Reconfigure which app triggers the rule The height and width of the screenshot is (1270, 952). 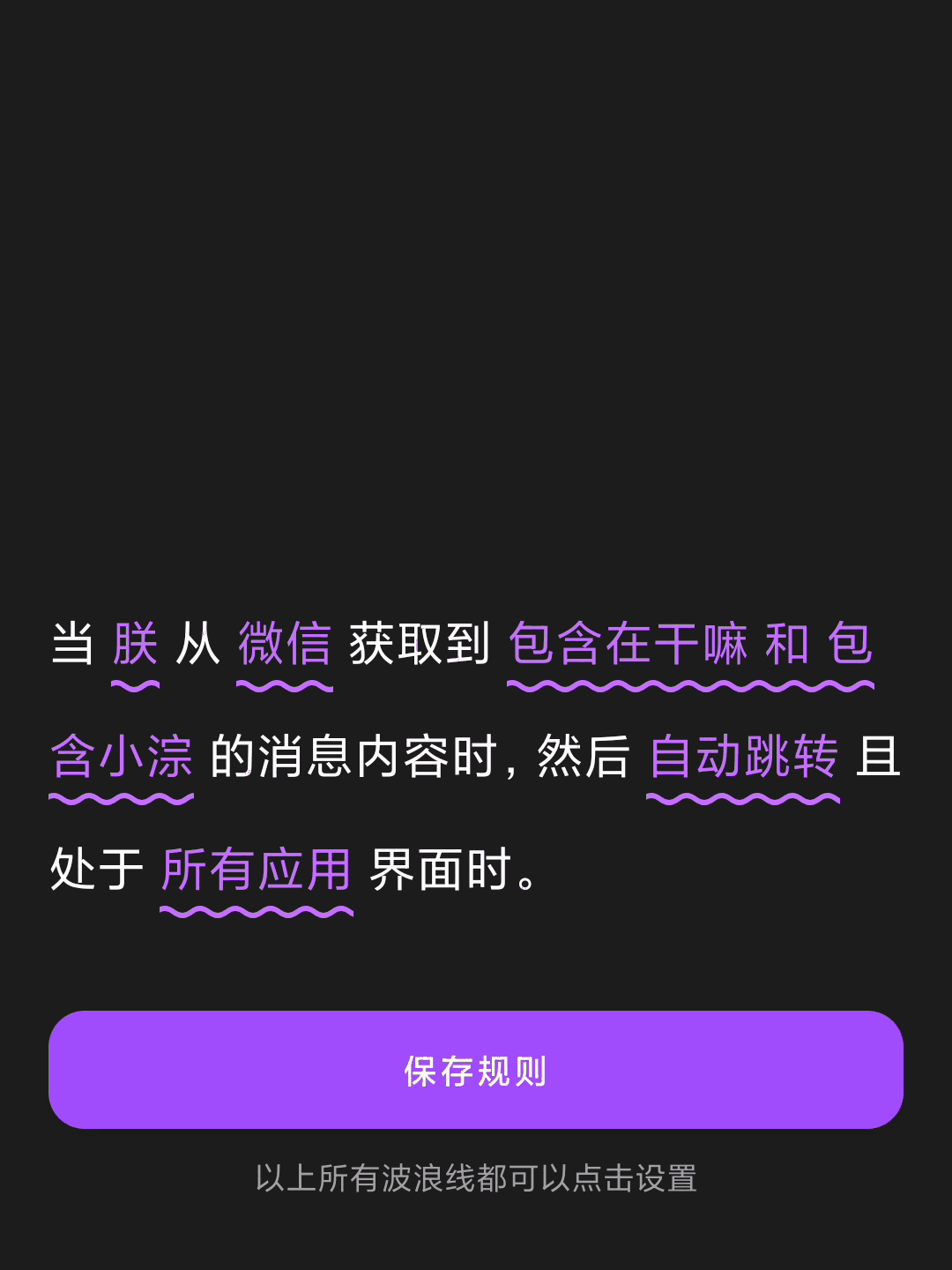284,646
